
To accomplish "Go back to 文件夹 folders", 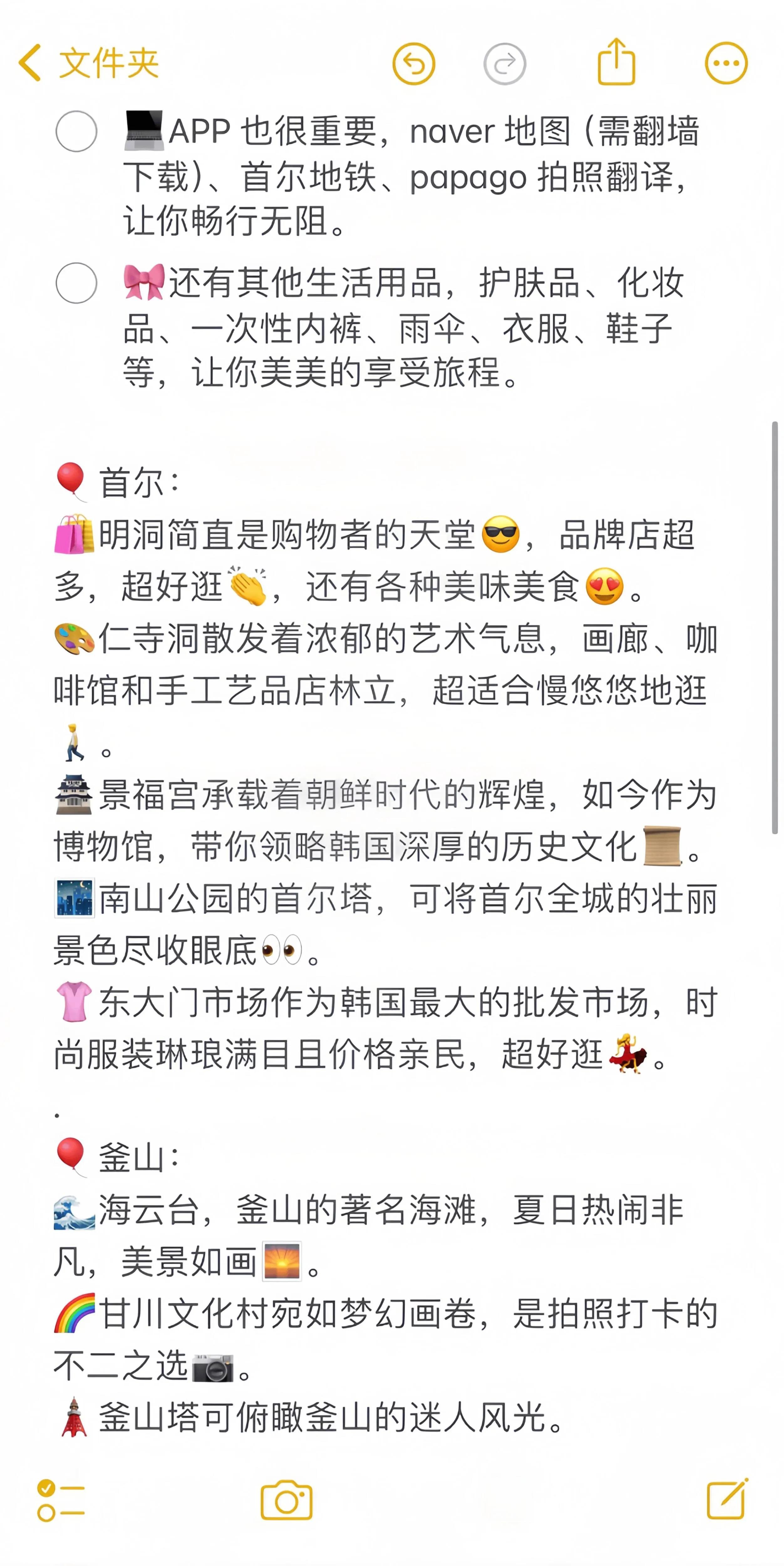I will click(x=88, y=63).
